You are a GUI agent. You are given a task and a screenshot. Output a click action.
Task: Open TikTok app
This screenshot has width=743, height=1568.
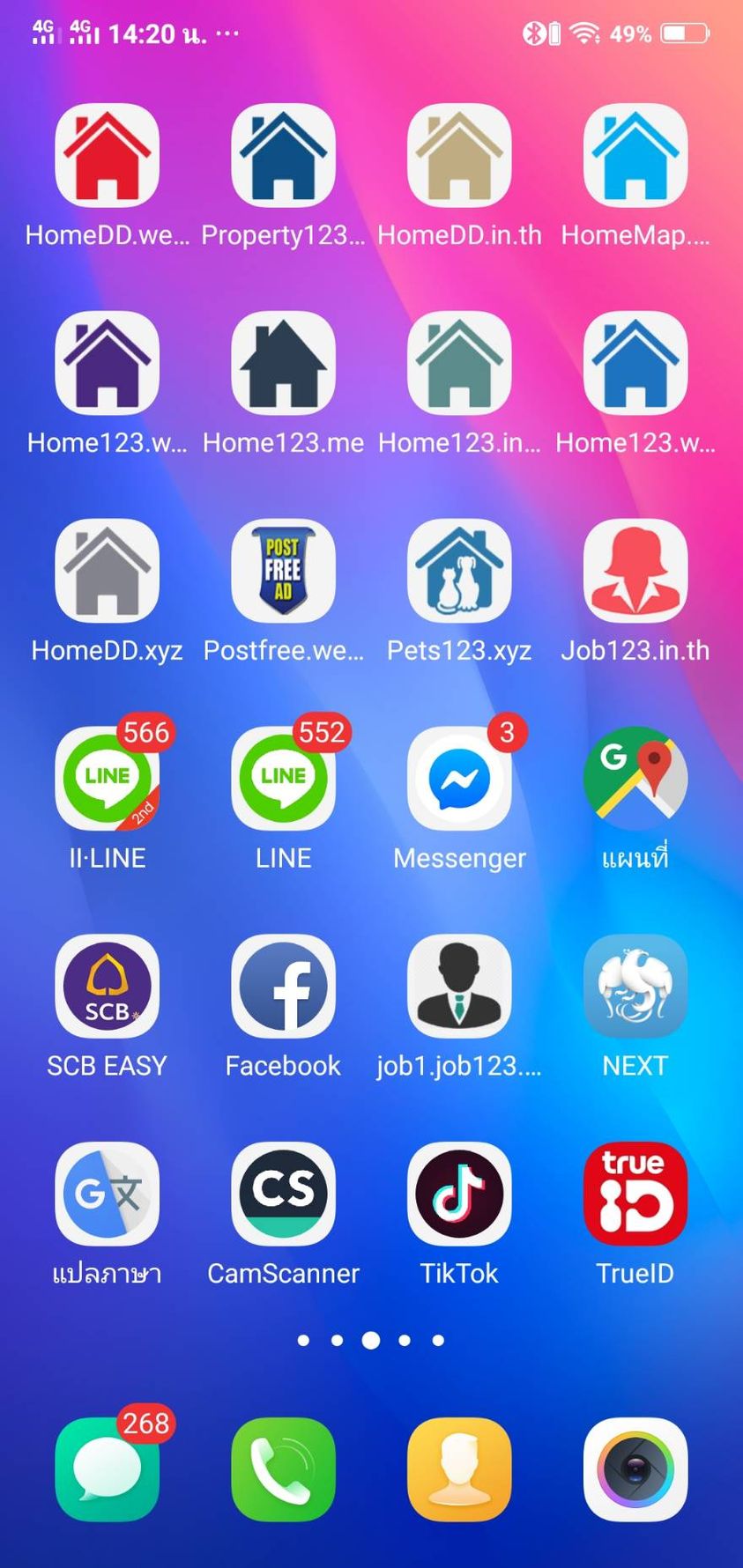459,1194
